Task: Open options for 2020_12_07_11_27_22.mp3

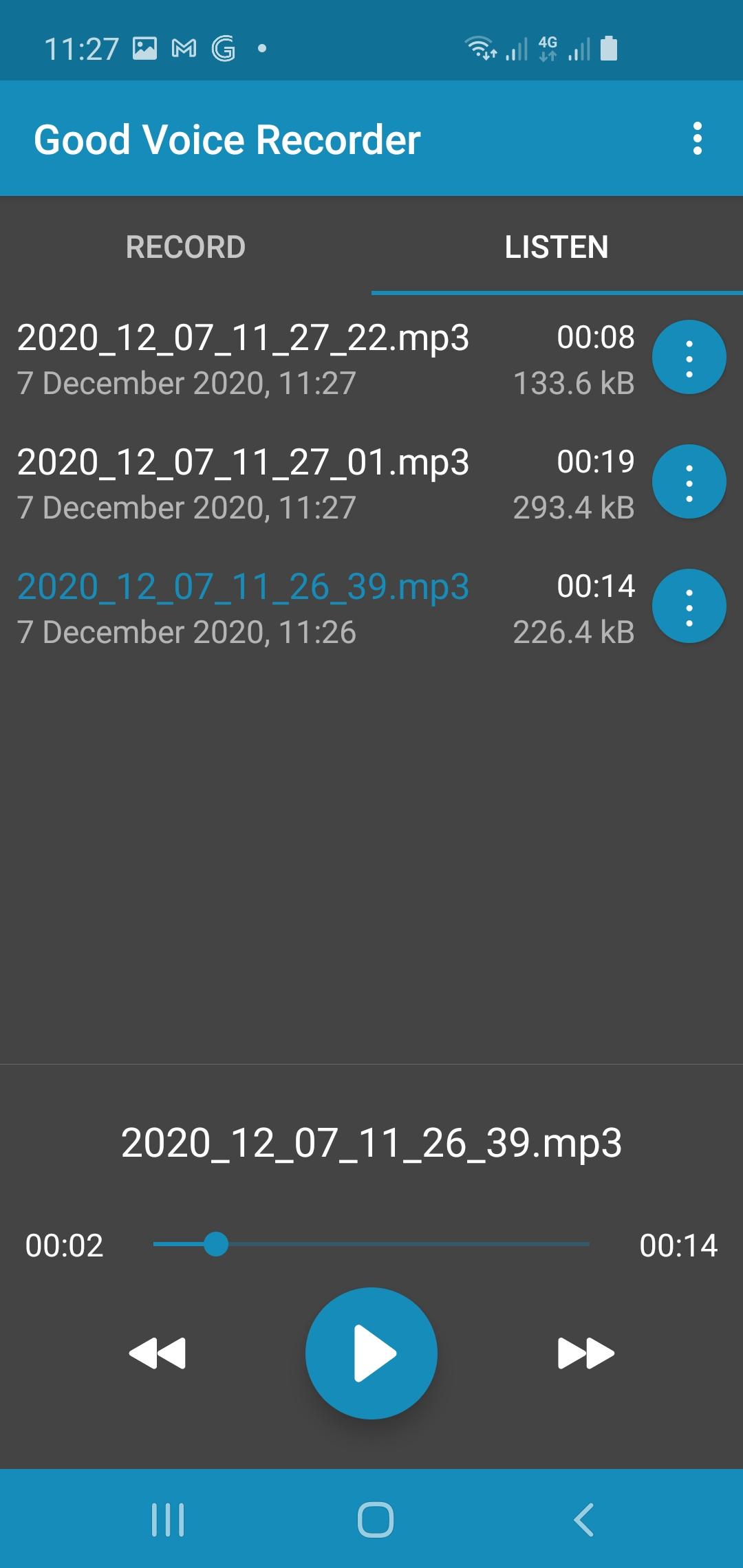Action: click(x=689, y=358)
